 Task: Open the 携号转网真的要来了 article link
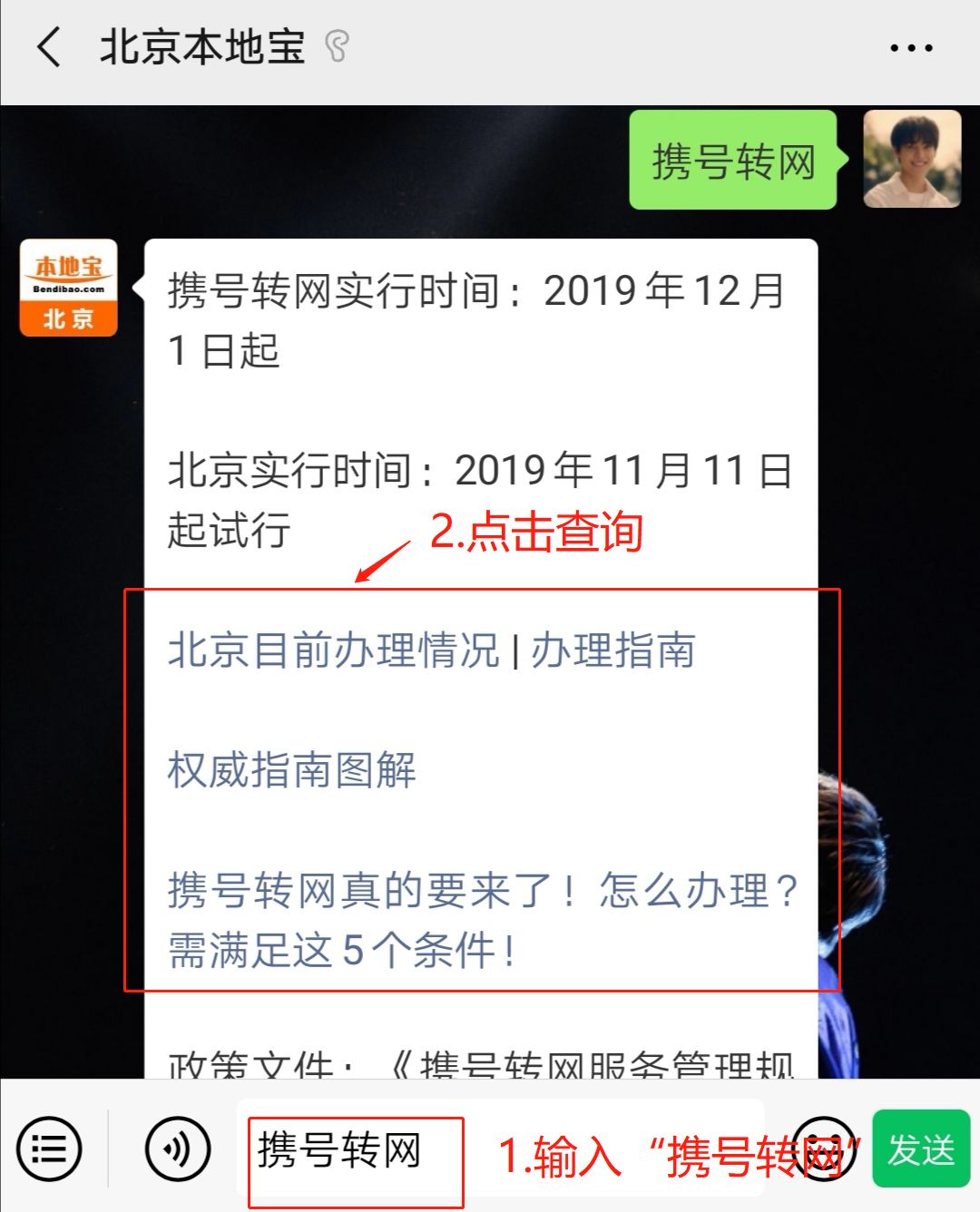tap(483, 920)
